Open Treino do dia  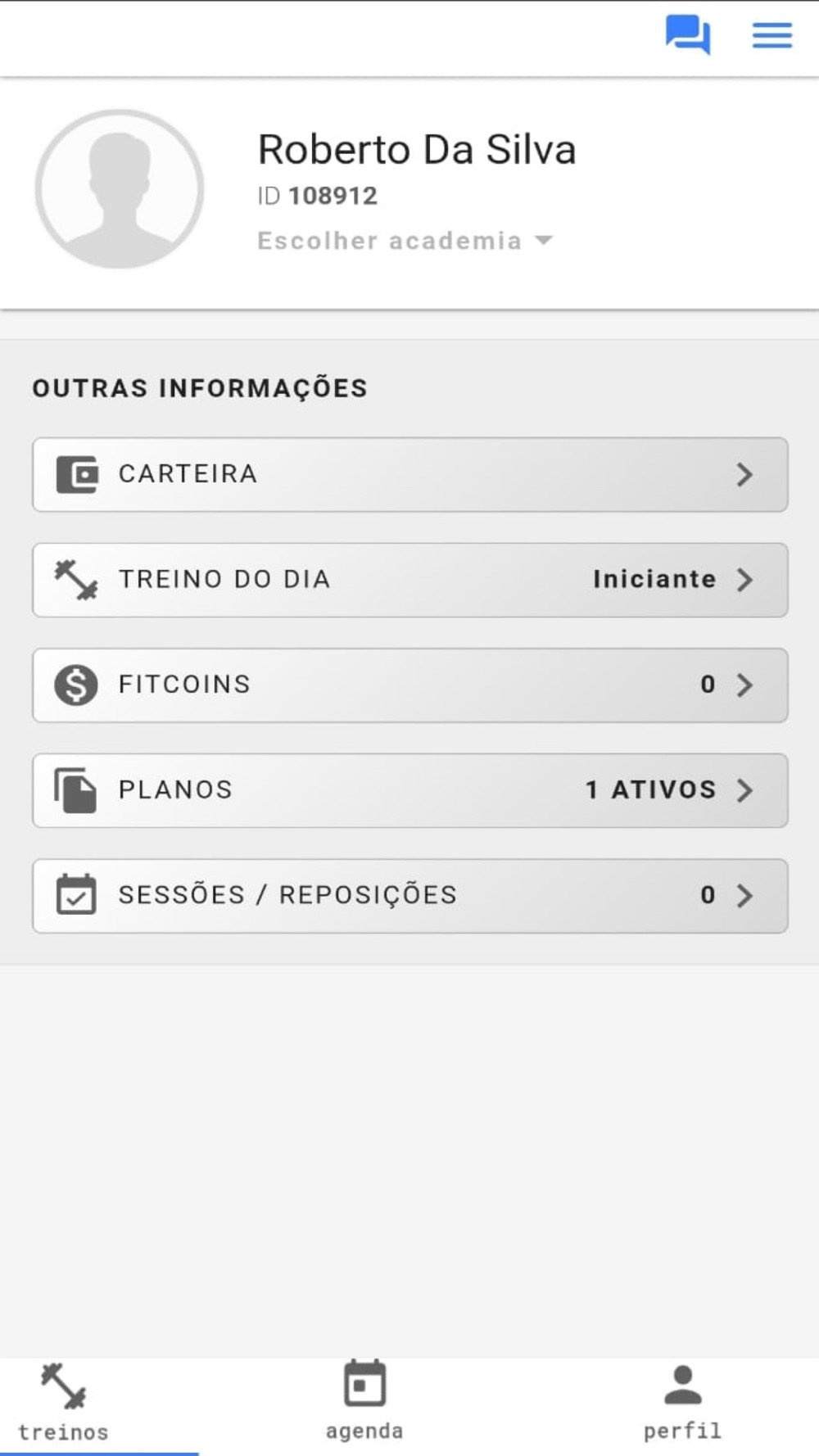click(410, 580)
